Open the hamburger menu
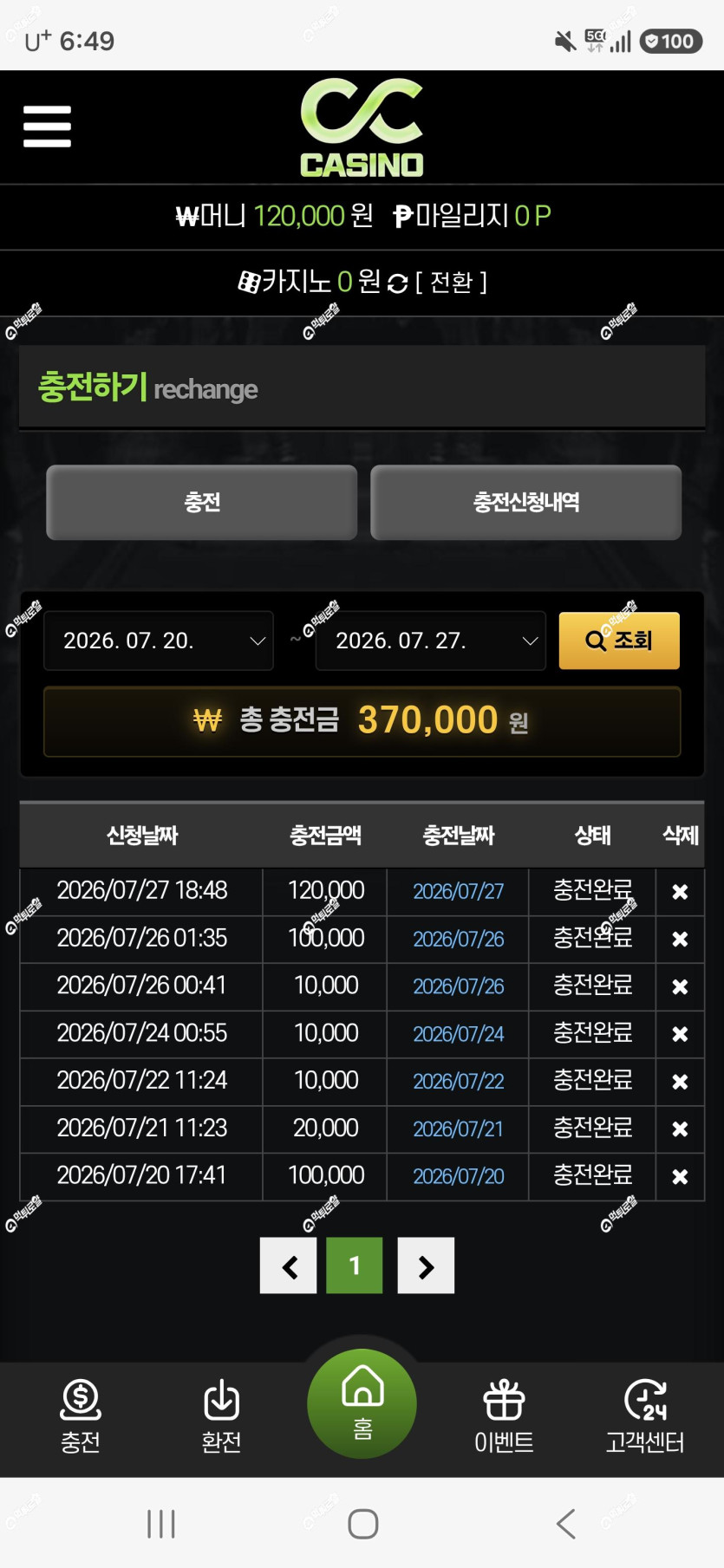The image size is (724, 1568). pyautogui.click(x=47, y=127)
